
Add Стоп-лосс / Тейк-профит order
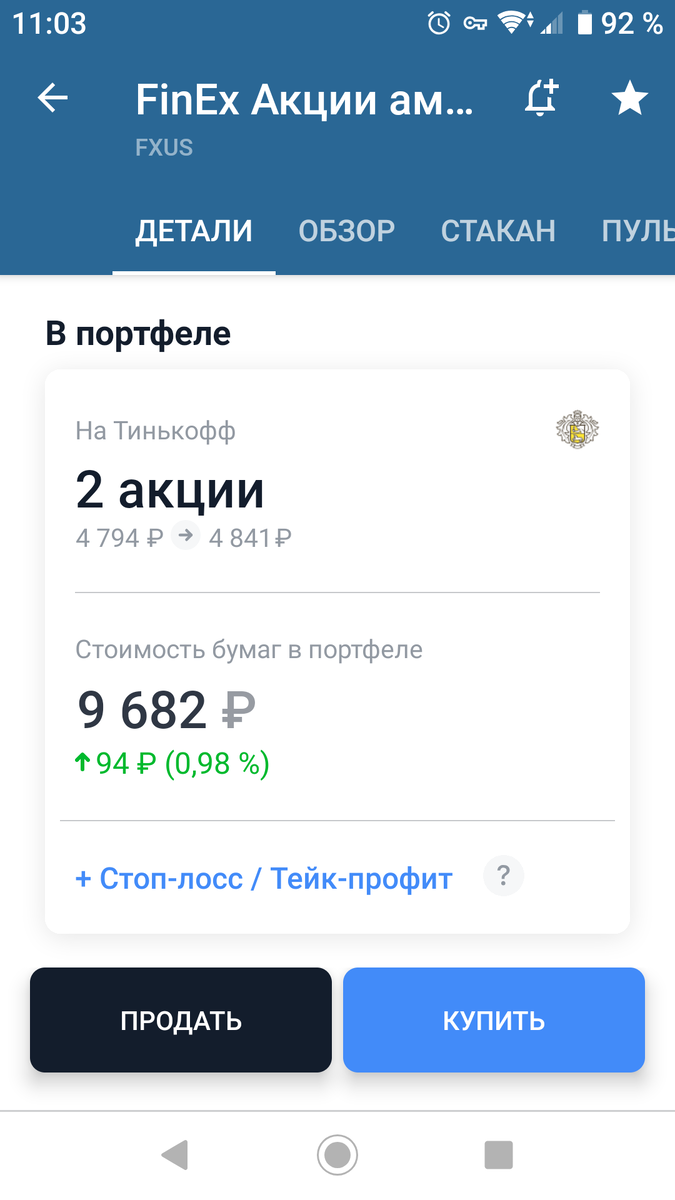point(264,879)
